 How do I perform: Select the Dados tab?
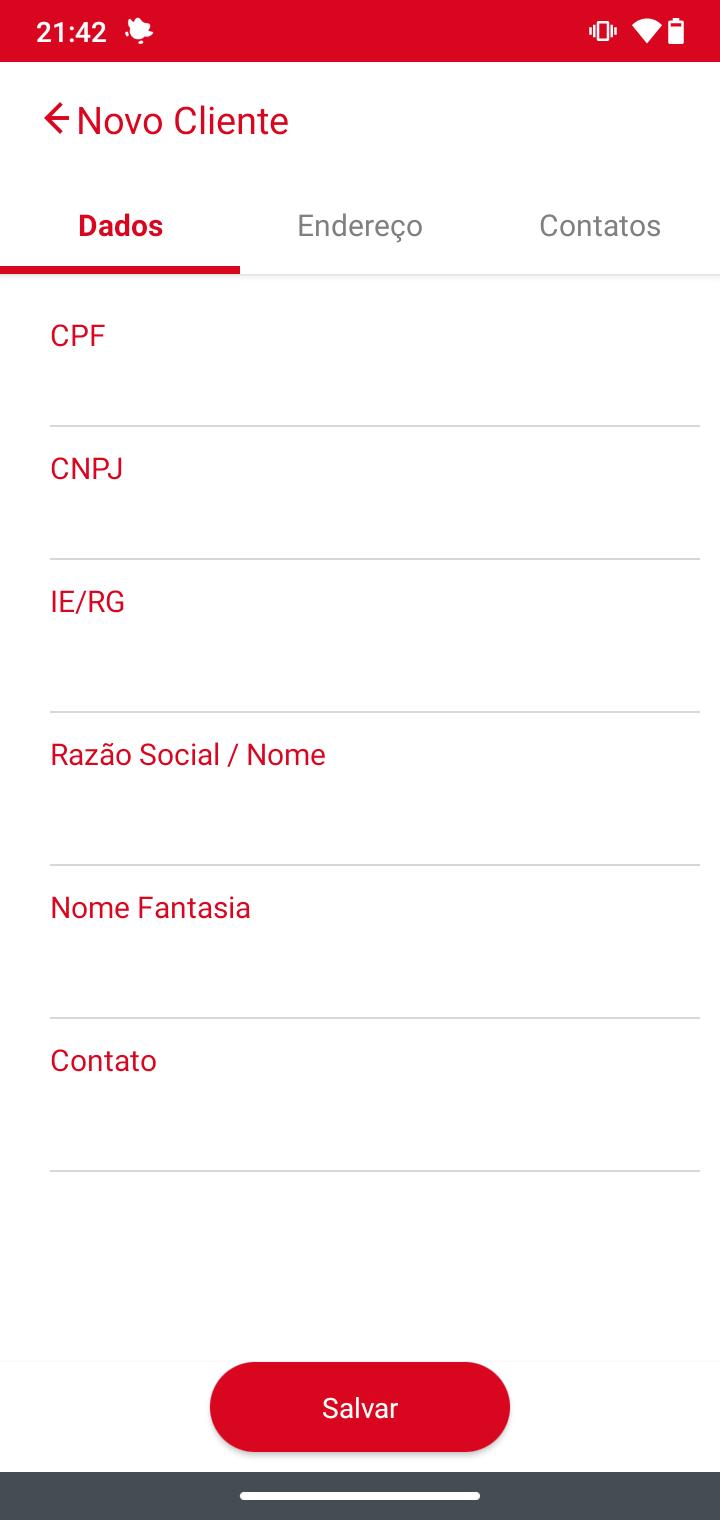120,226
